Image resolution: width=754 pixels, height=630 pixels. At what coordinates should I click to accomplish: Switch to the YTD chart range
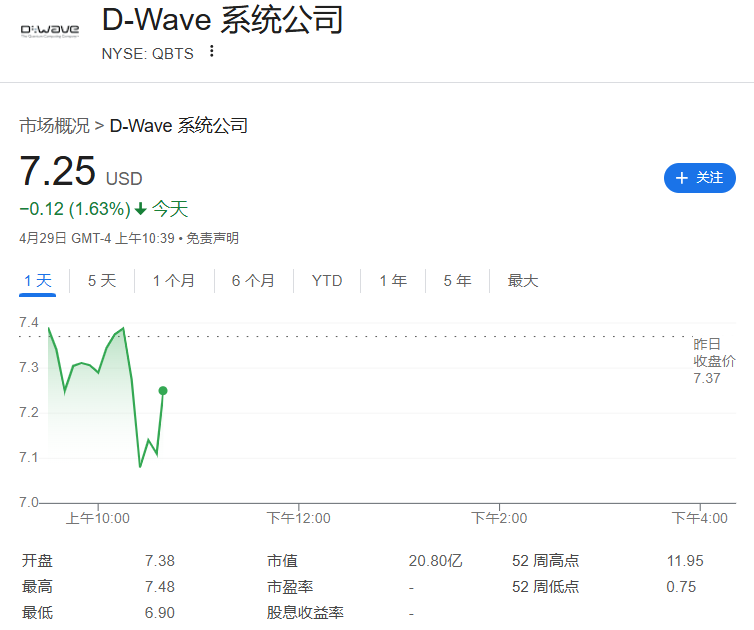click(x=327, y=281)
